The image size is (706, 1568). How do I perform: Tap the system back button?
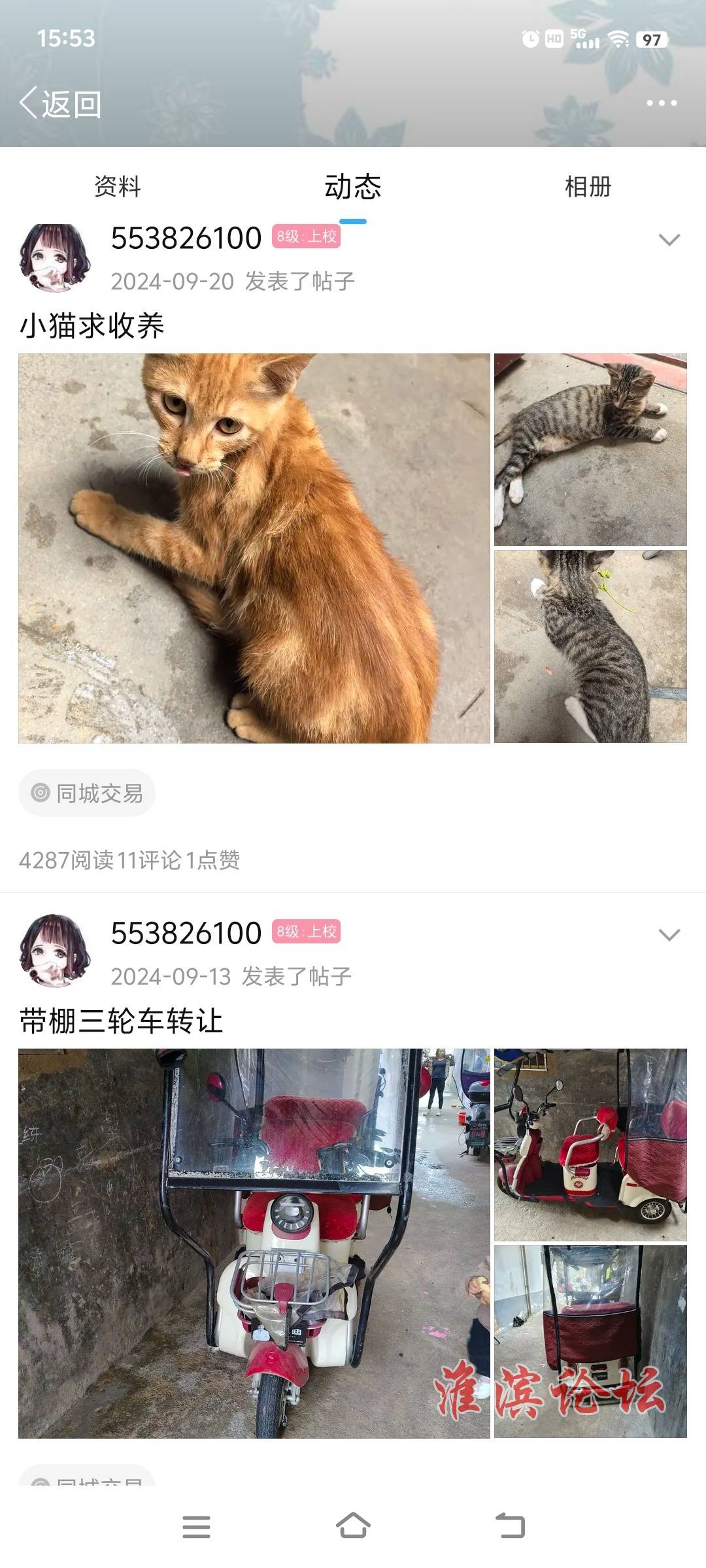coord(510,1526)
